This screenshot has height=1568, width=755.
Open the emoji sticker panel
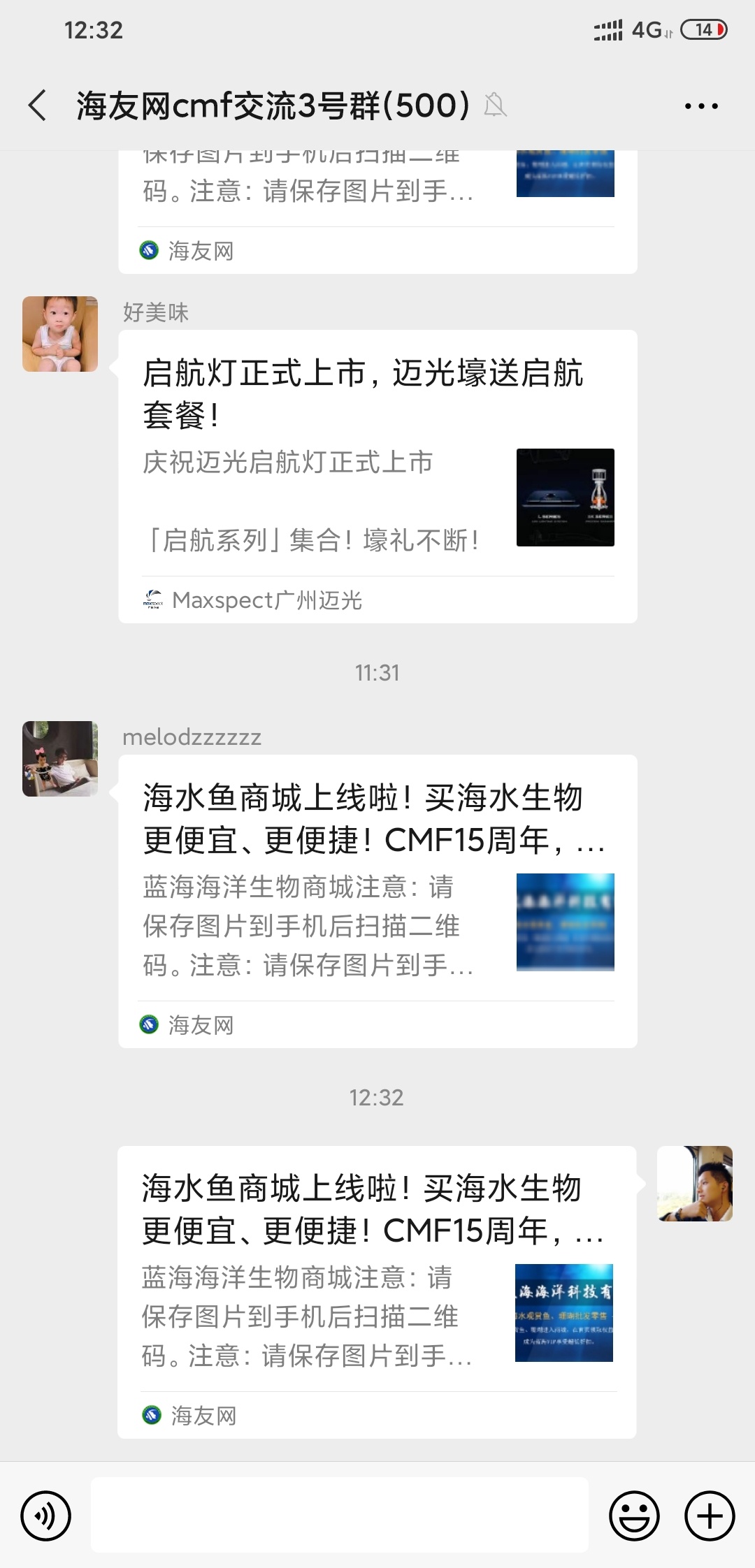(634, 1516)
